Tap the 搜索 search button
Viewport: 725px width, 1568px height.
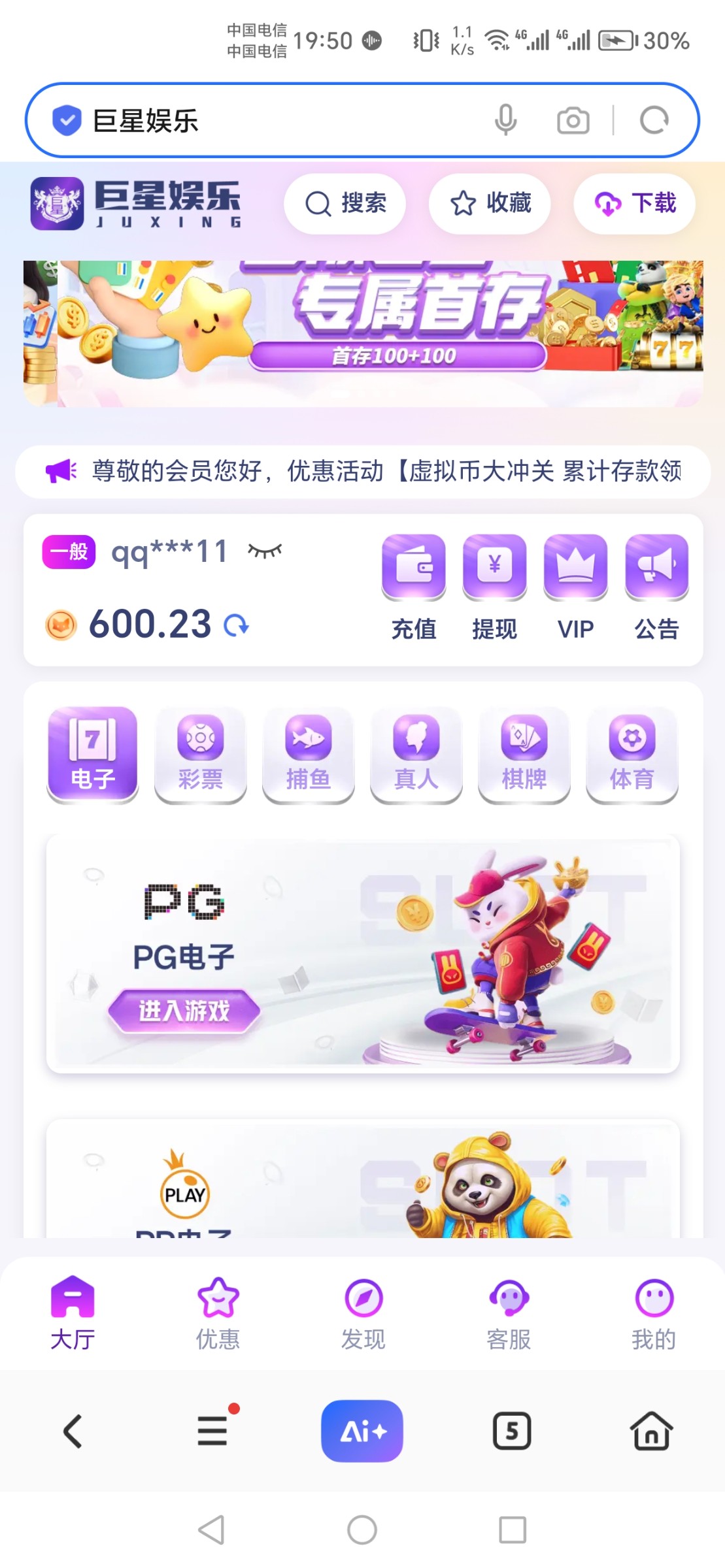click(x=345, y=204)
